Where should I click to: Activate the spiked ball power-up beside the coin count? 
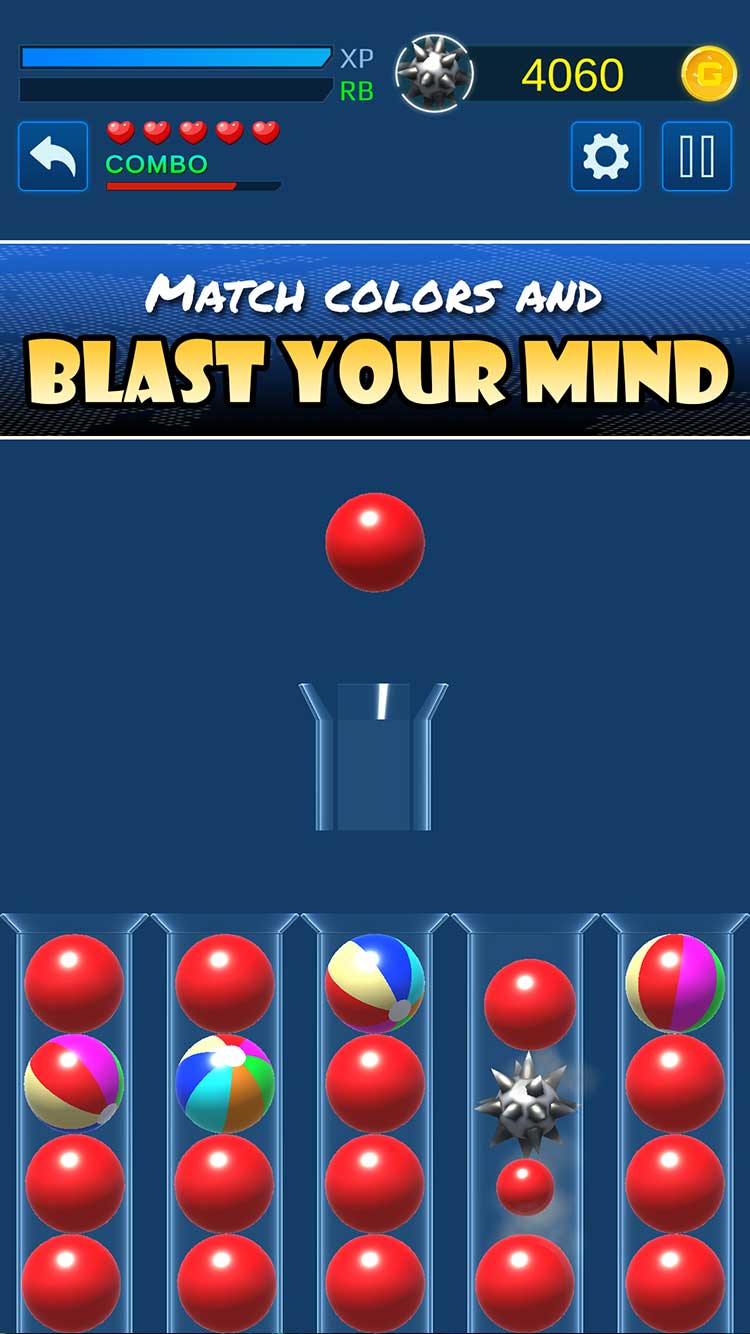[x=434, y=74]
